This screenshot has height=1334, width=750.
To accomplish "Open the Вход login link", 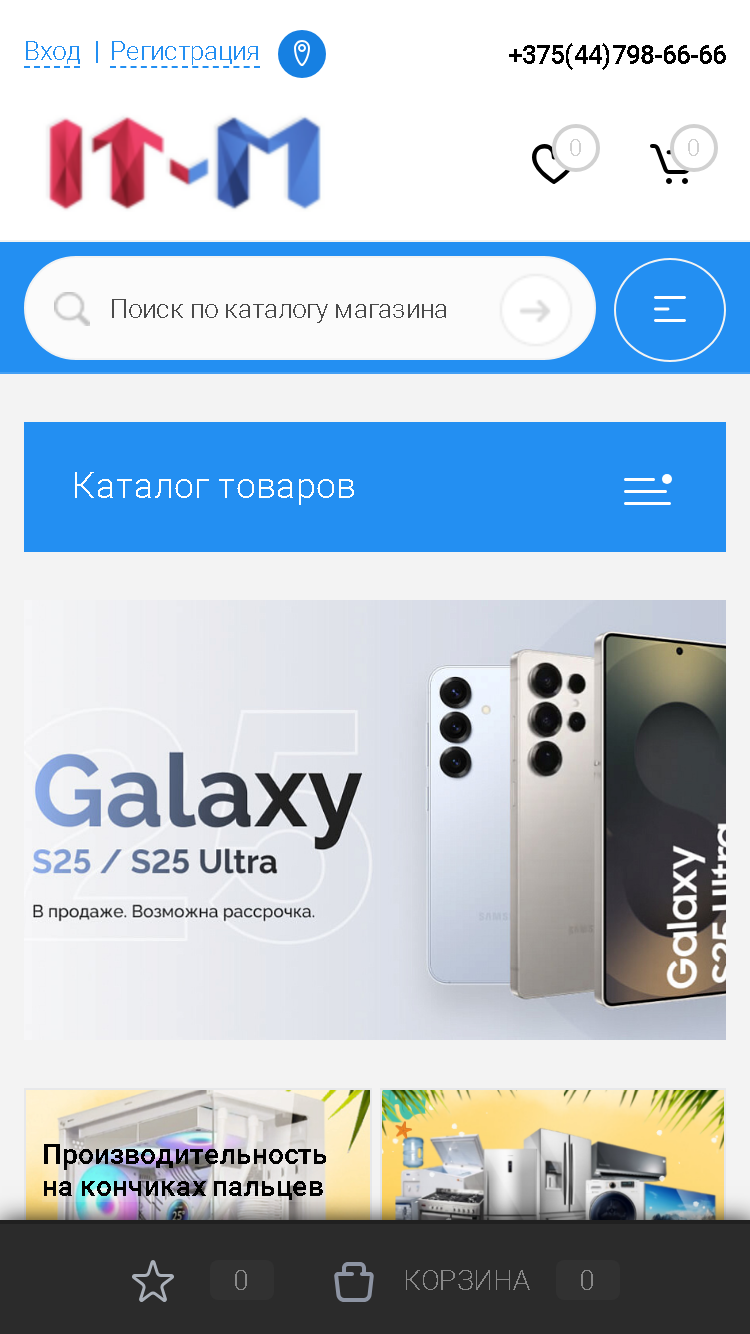I will click(x=52, y=52).
